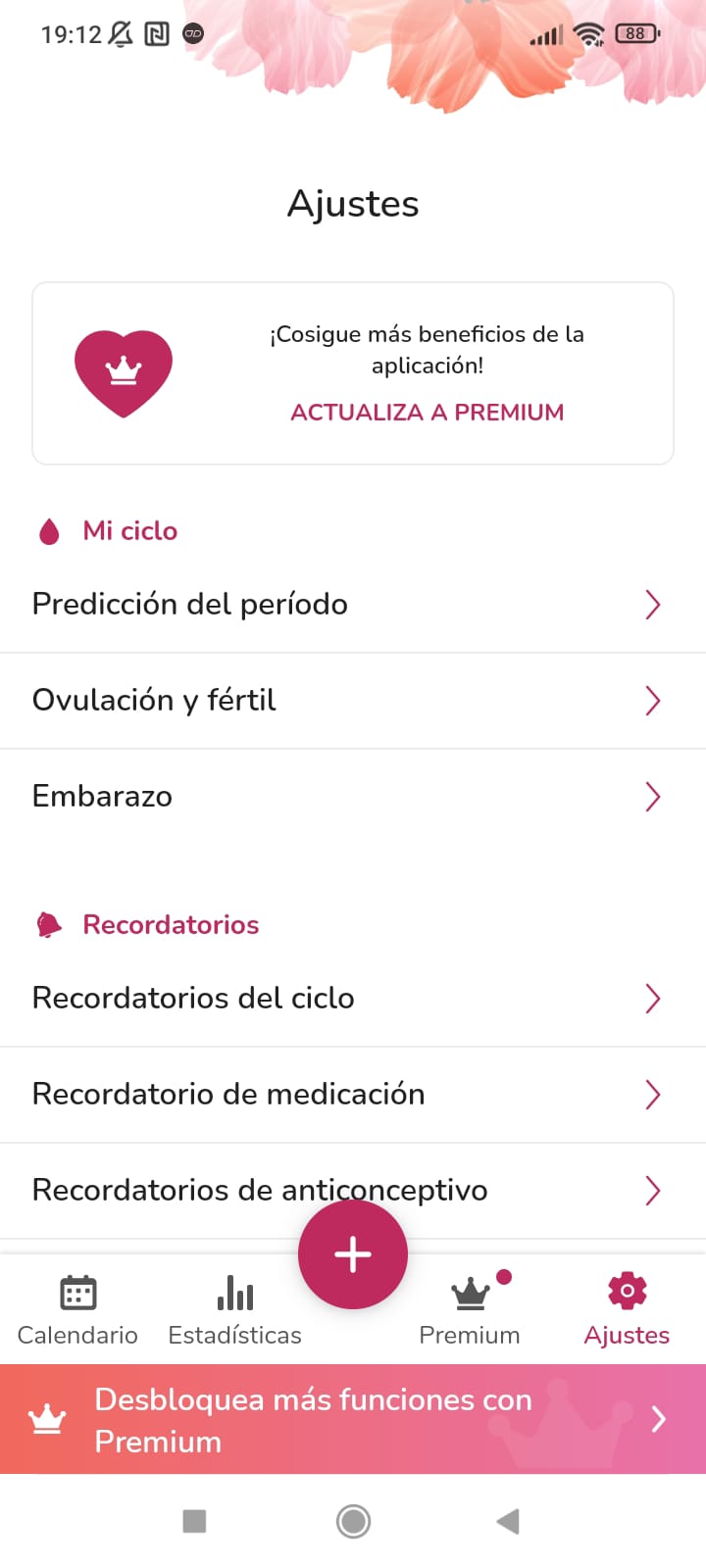Select the droplet icon beside Mi ciclo
This screenshot has width=706, height=1568.
point(48,530)
